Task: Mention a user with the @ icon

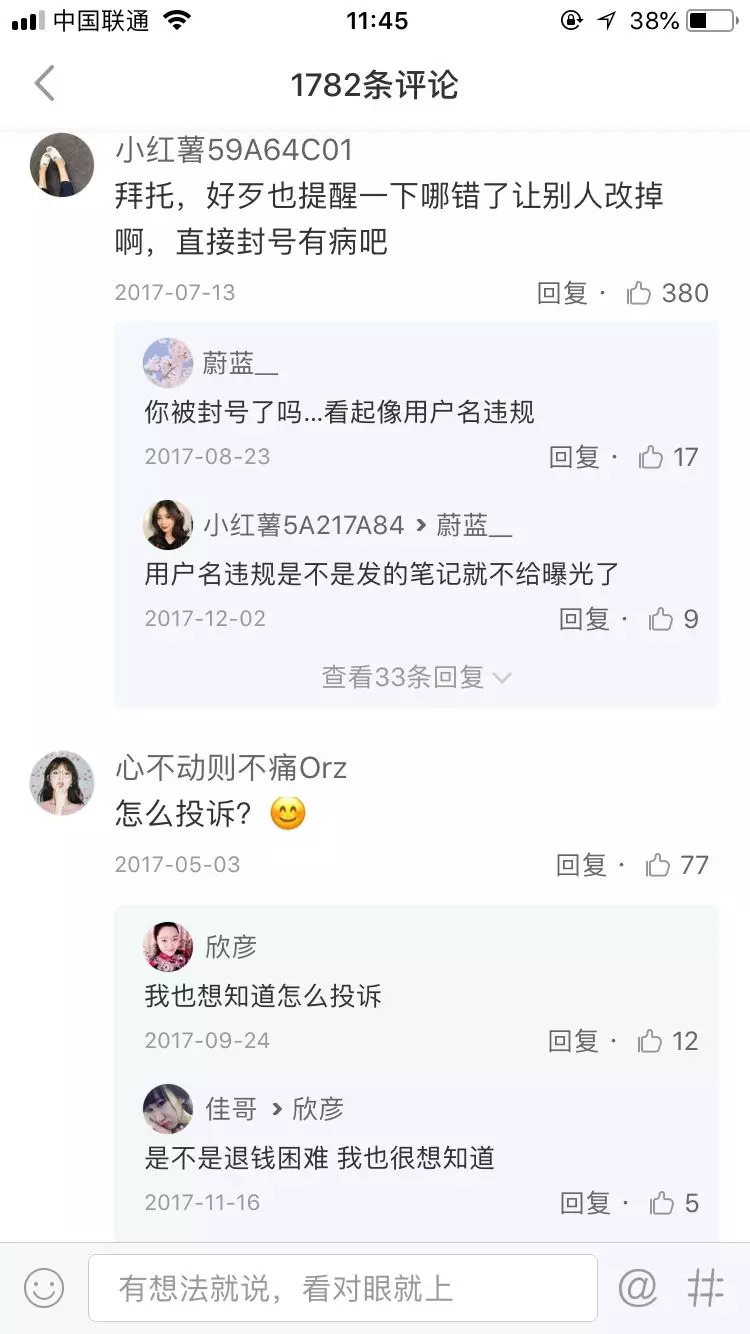Action: 637,1288
